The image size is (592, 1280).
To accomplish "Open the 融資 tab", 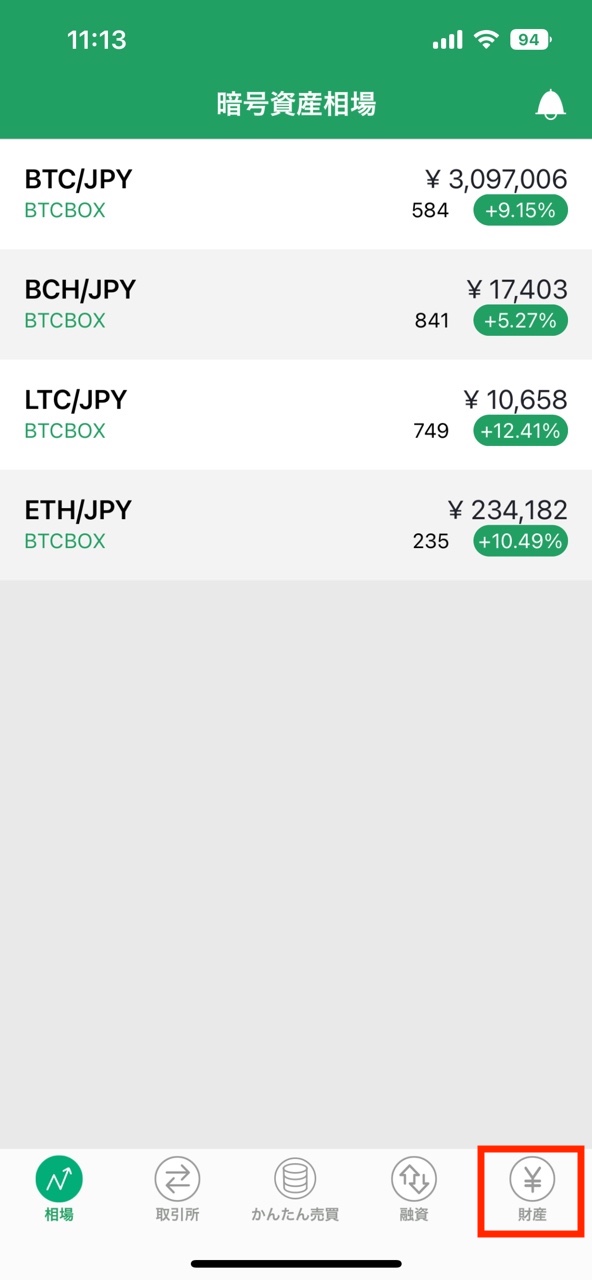I will coord(414,1191).
